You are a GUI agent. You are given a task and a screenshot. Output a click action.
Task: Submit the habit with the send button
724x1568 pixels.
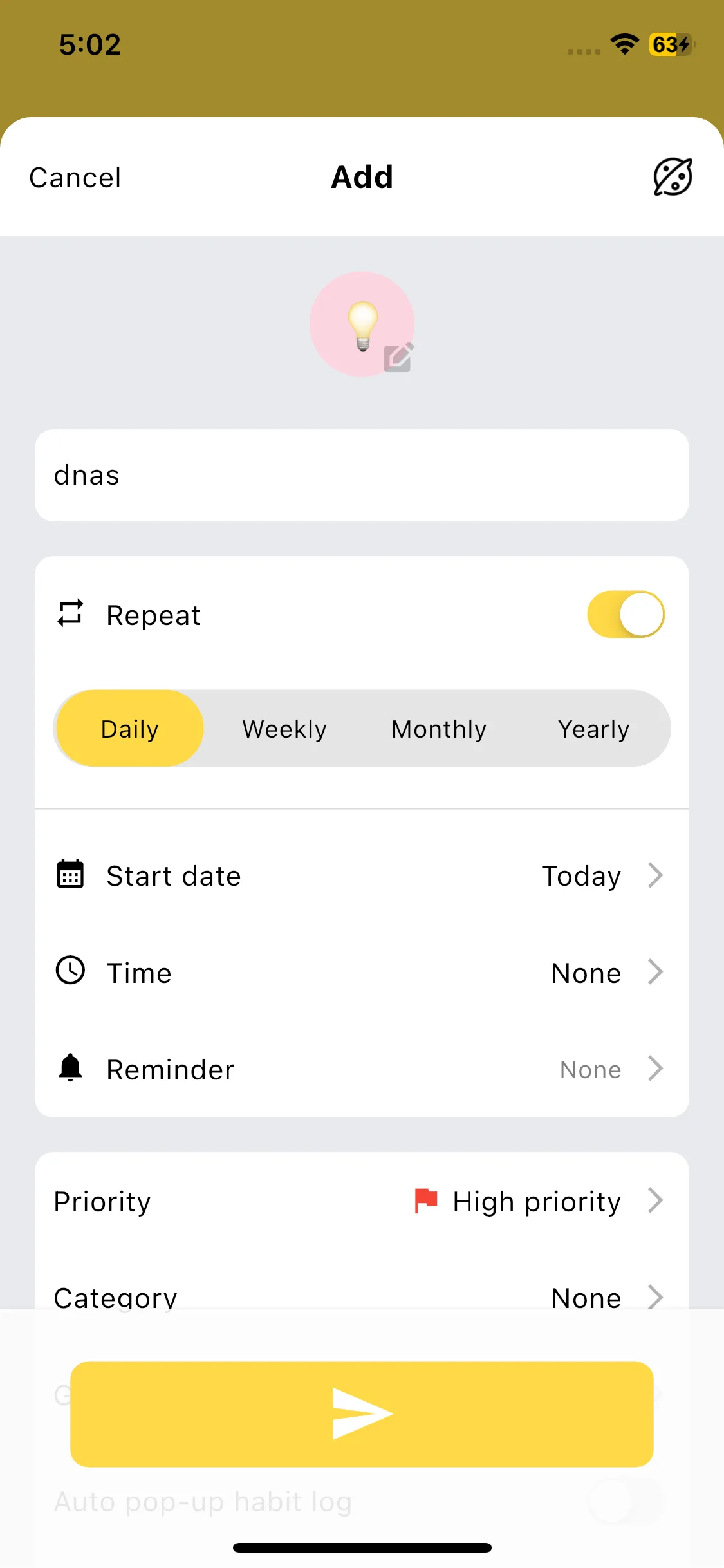362,1414
